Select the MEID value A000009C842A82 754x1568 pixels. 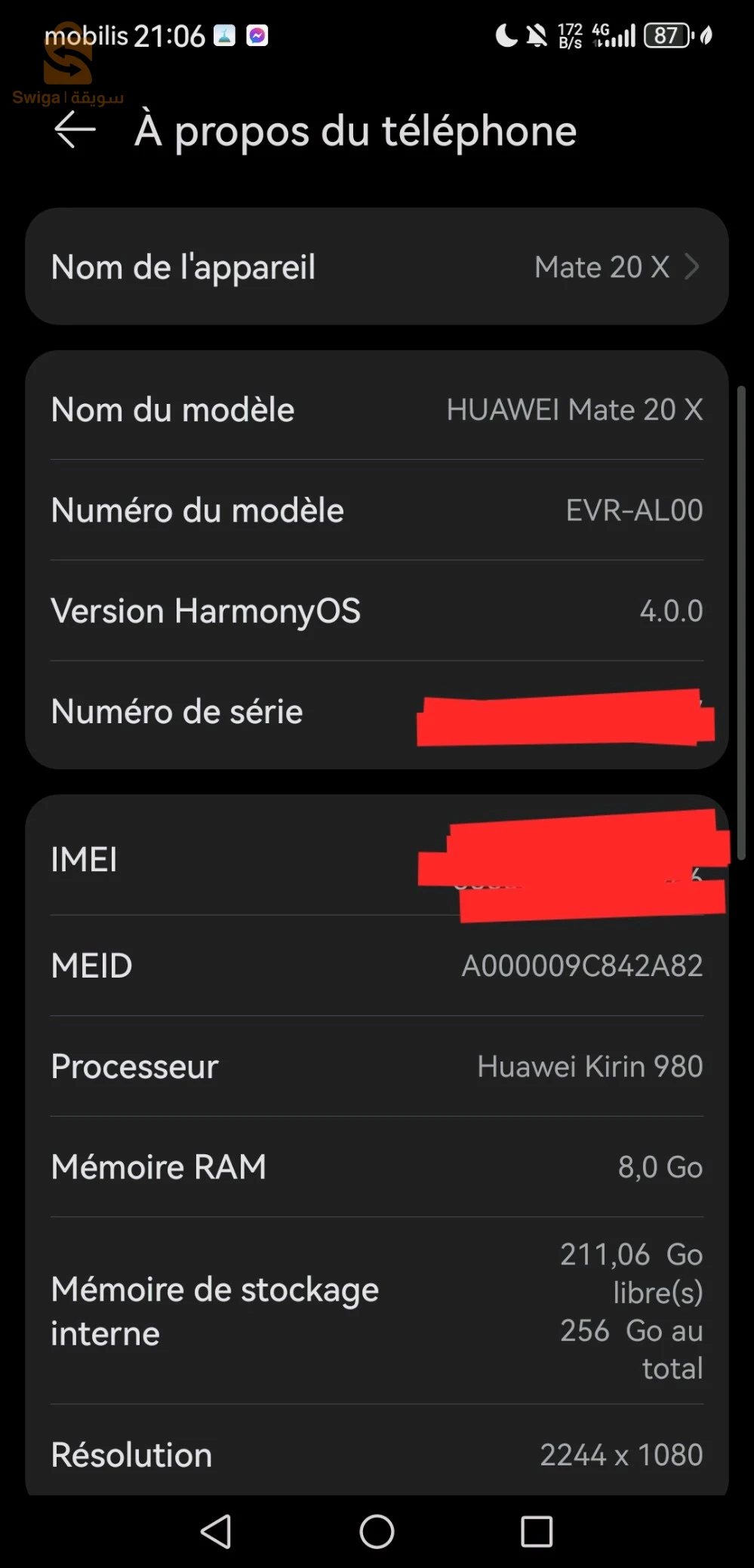tap(580, 965)
